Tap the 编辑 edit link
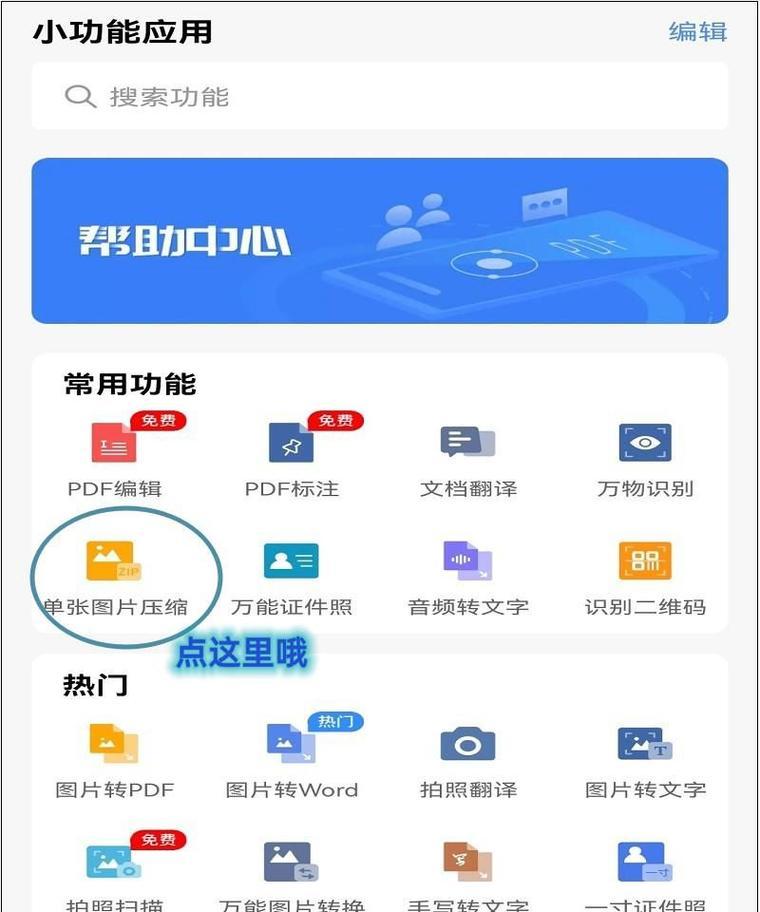This screenshot has height=912, width=760. click(x=697, y=31)
